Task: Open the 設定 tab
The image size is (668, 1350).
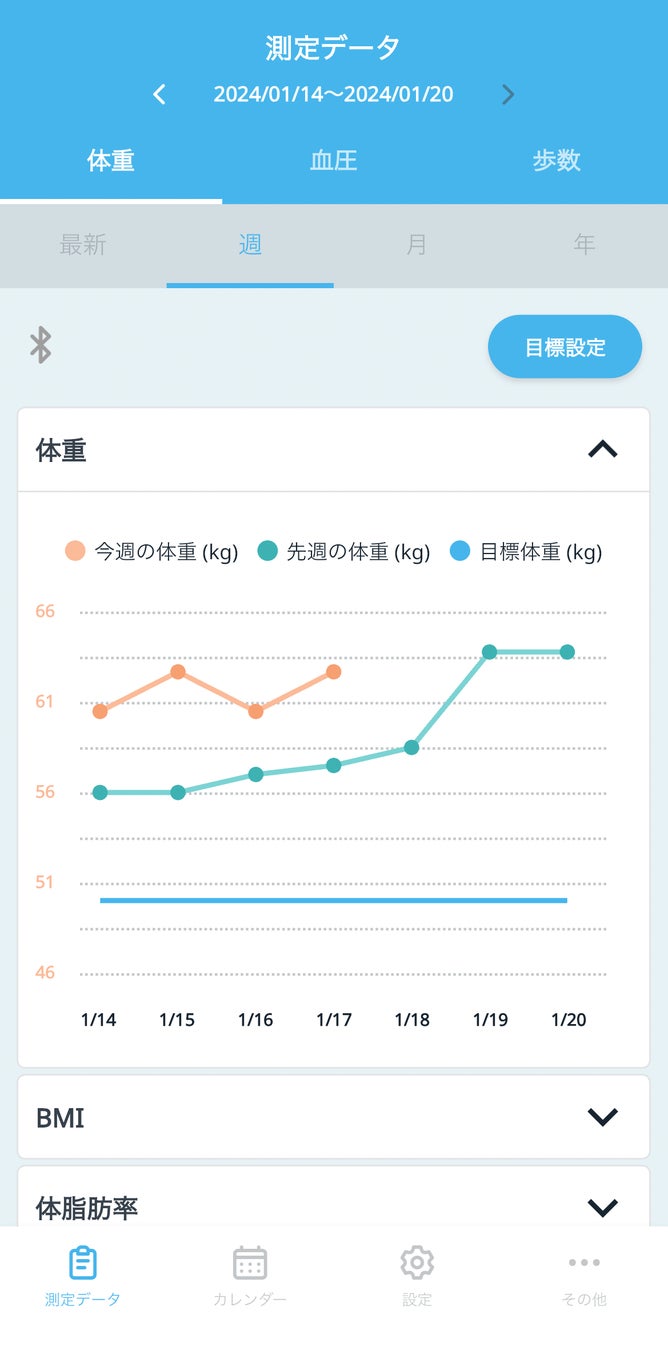Action: point(417,1277)
